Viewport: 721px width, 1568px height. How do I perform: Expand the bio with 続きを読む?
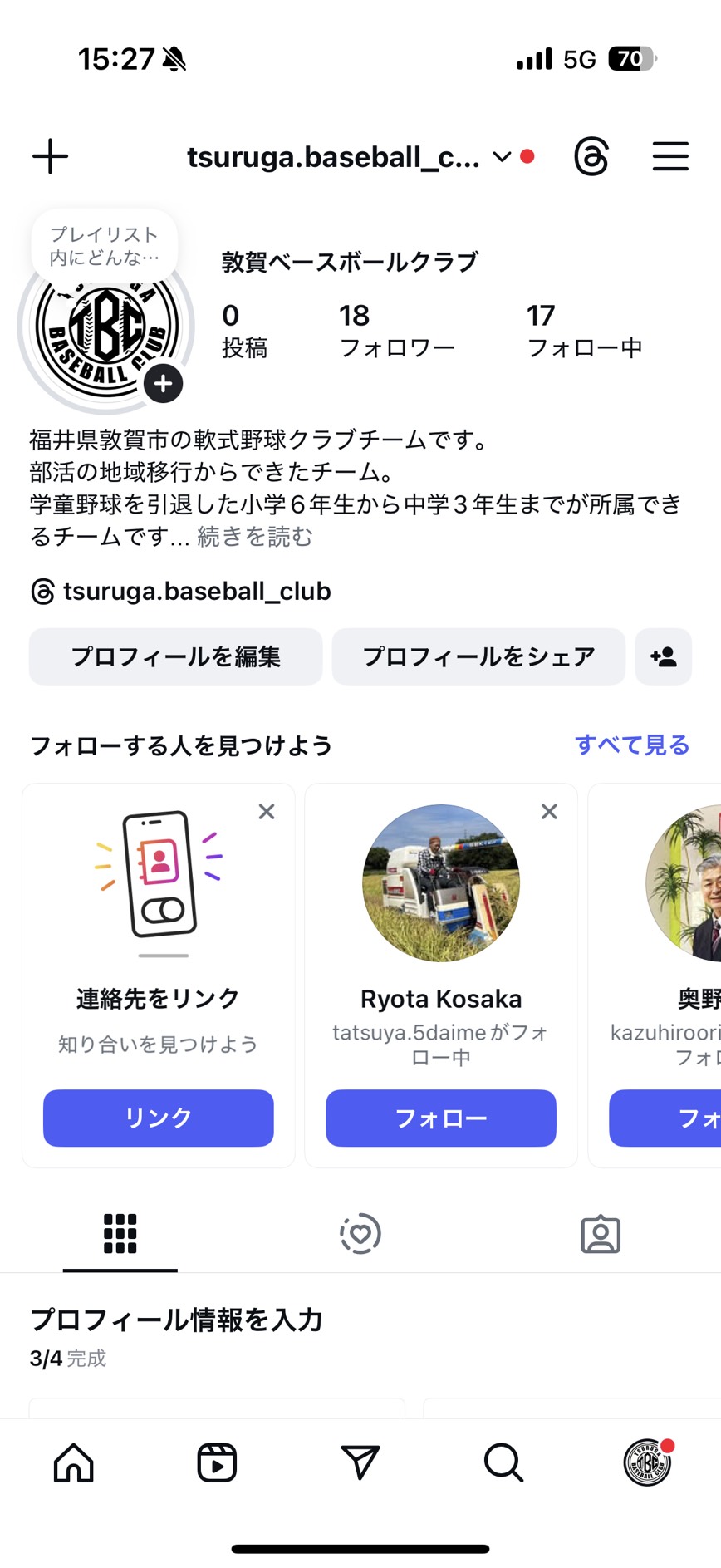click(x=255, y=537)
